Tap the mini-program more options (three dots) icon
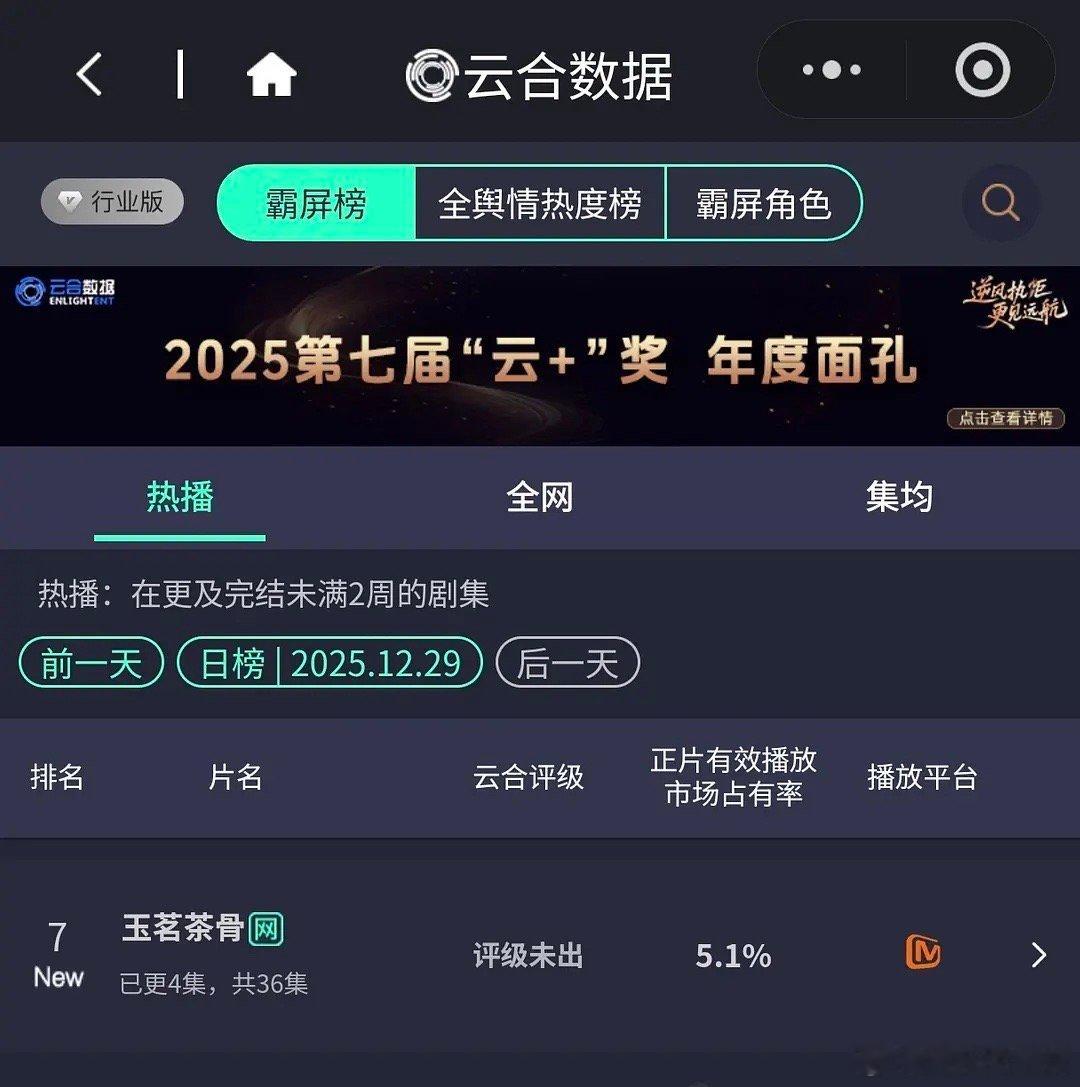Screen dimensions: 1080x1087 click(x=830, y=69)
